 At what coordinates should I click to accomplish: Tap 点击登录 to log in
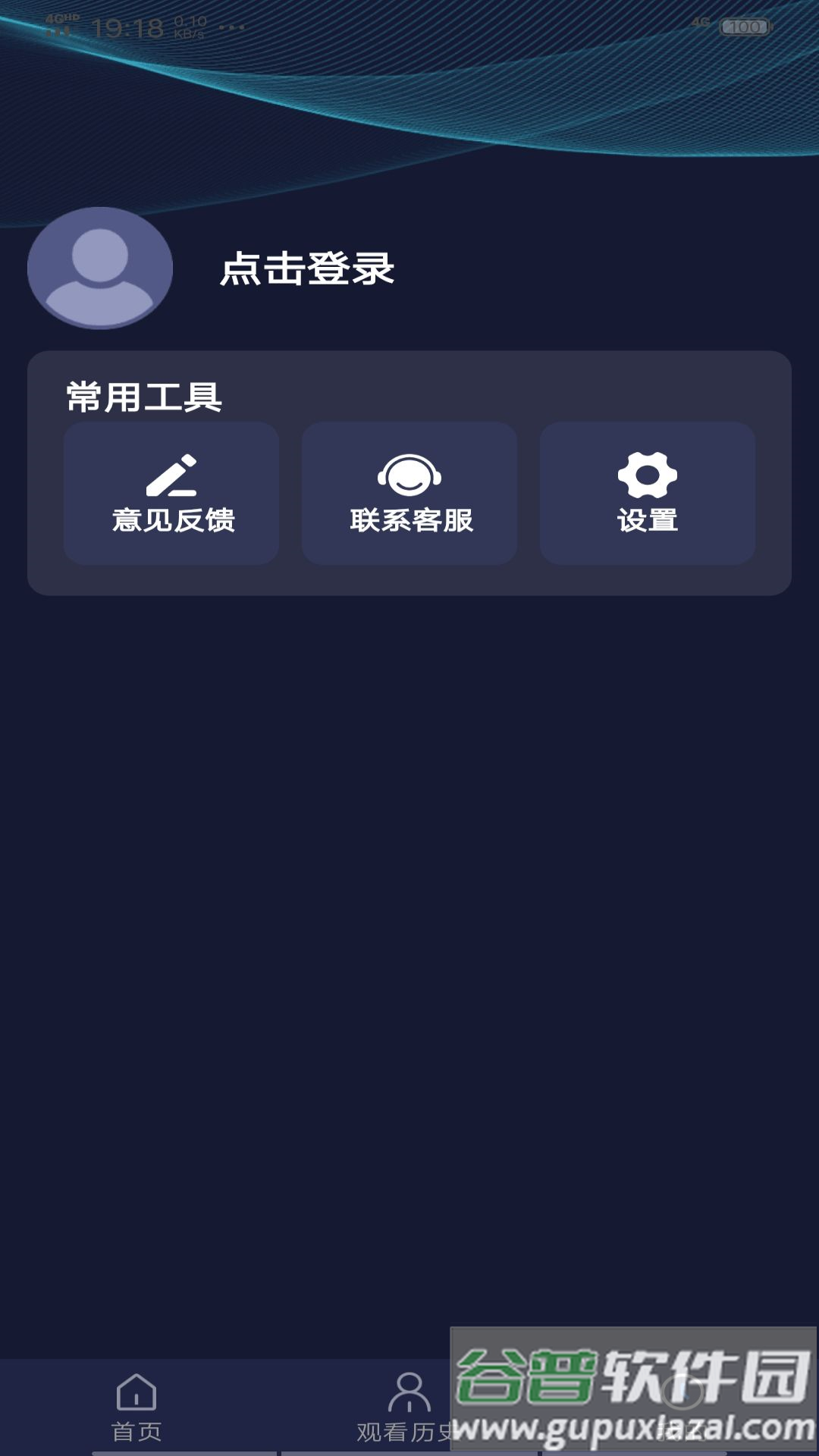(x=307, y=269)
